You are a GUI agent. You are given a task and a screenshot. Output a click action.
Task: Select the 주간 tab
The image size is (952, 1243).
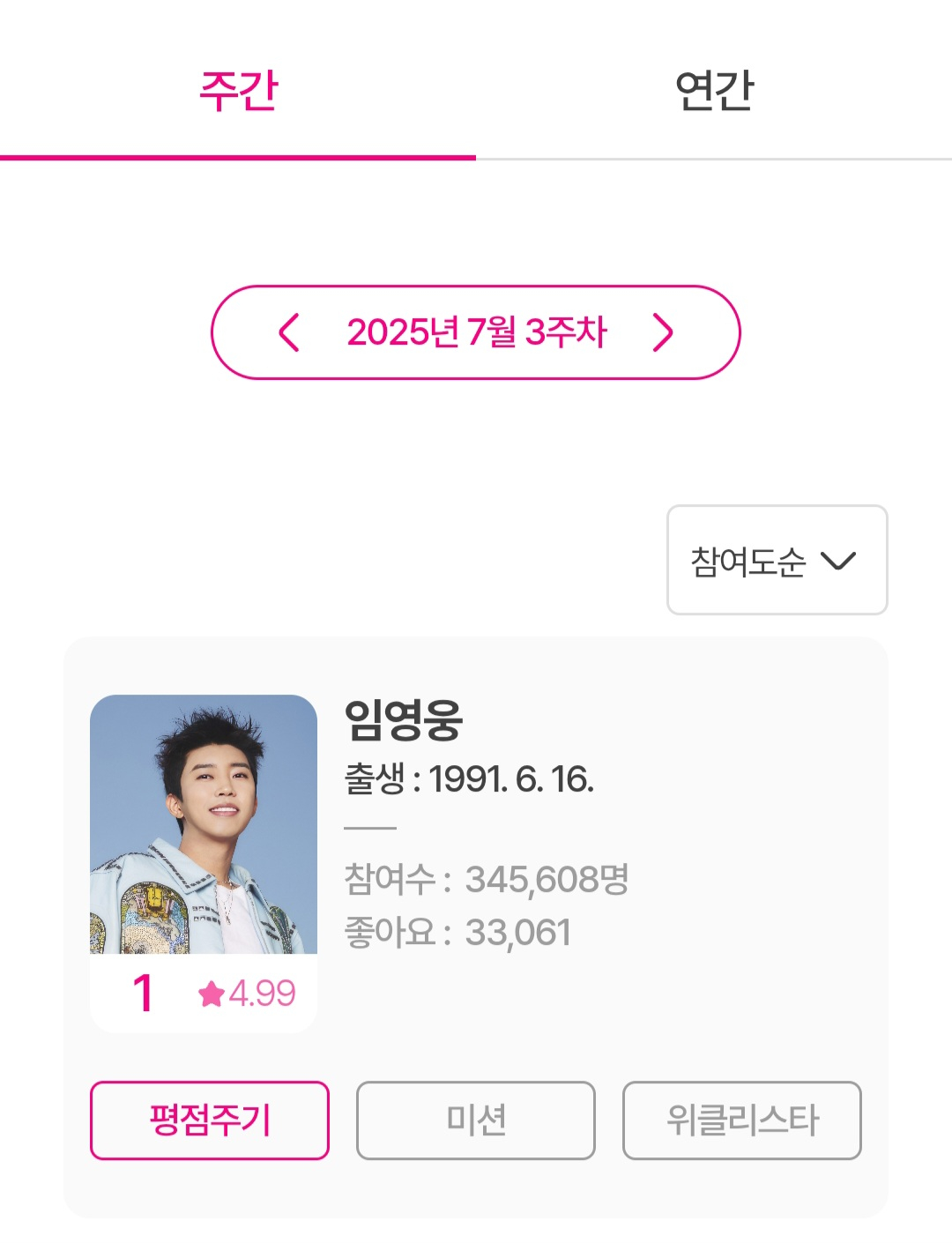point(238,90)
